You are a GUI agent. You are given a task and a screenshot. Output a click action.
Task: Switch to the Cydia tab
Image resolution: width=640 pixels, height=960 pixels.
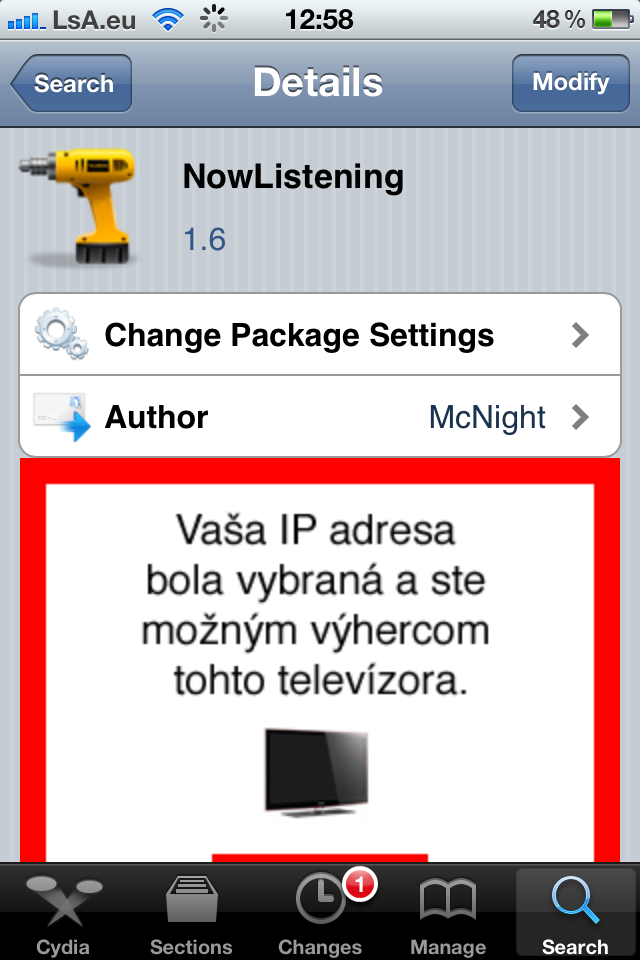[x=63, y=912]
